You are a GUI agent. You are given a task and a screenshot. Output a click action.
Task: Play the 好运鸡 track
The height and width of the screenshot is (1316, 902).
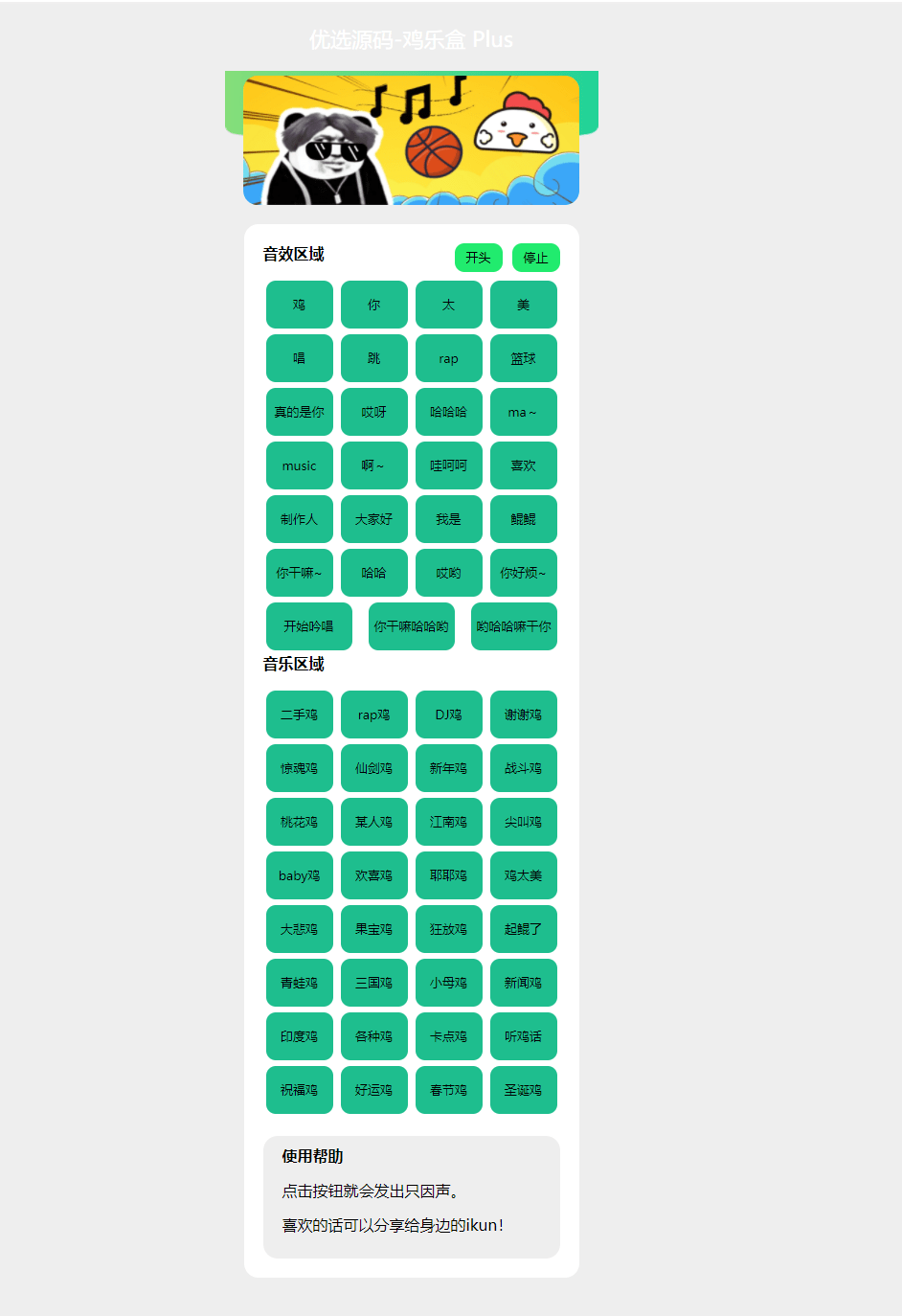click(x=373, y=1090)
